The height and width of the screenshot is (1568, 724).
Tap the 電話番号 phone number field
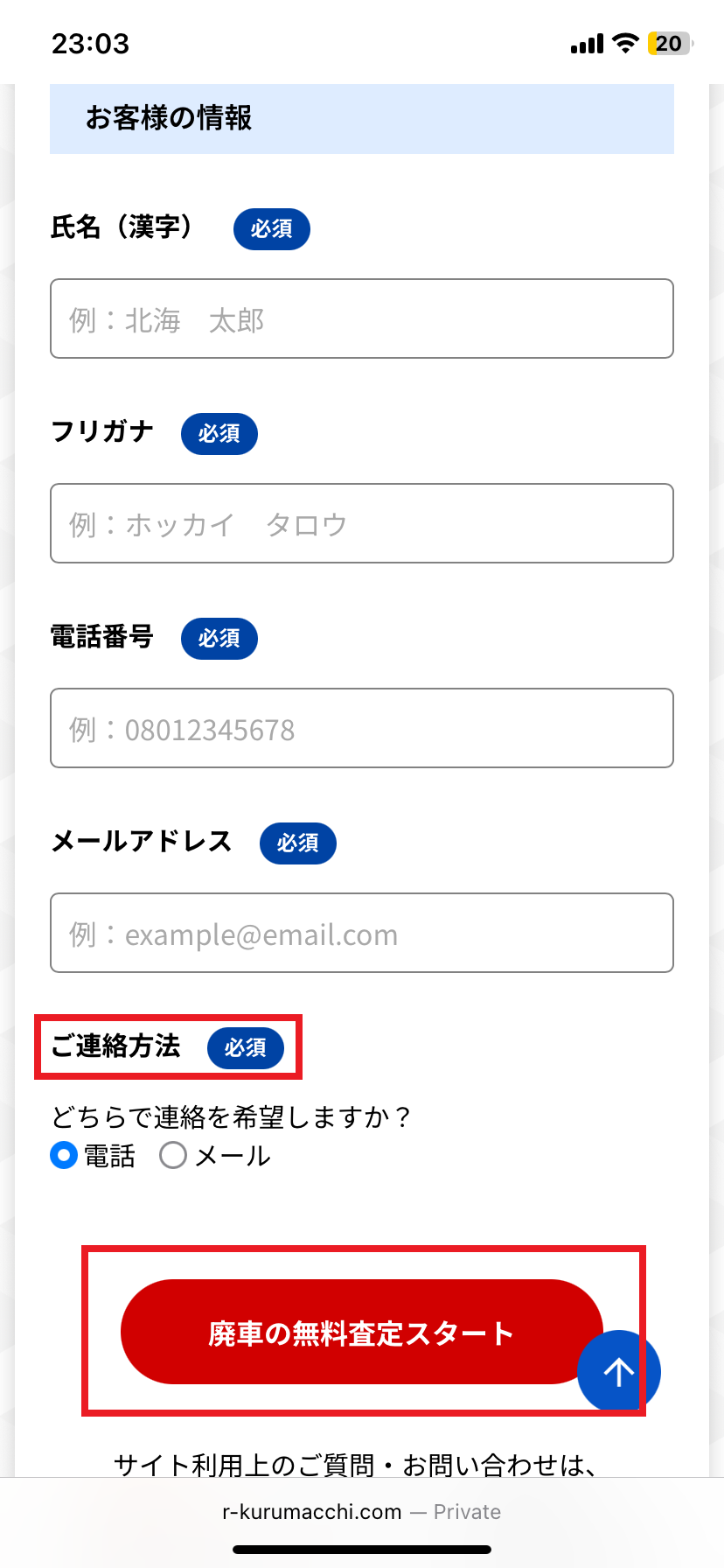362,728
